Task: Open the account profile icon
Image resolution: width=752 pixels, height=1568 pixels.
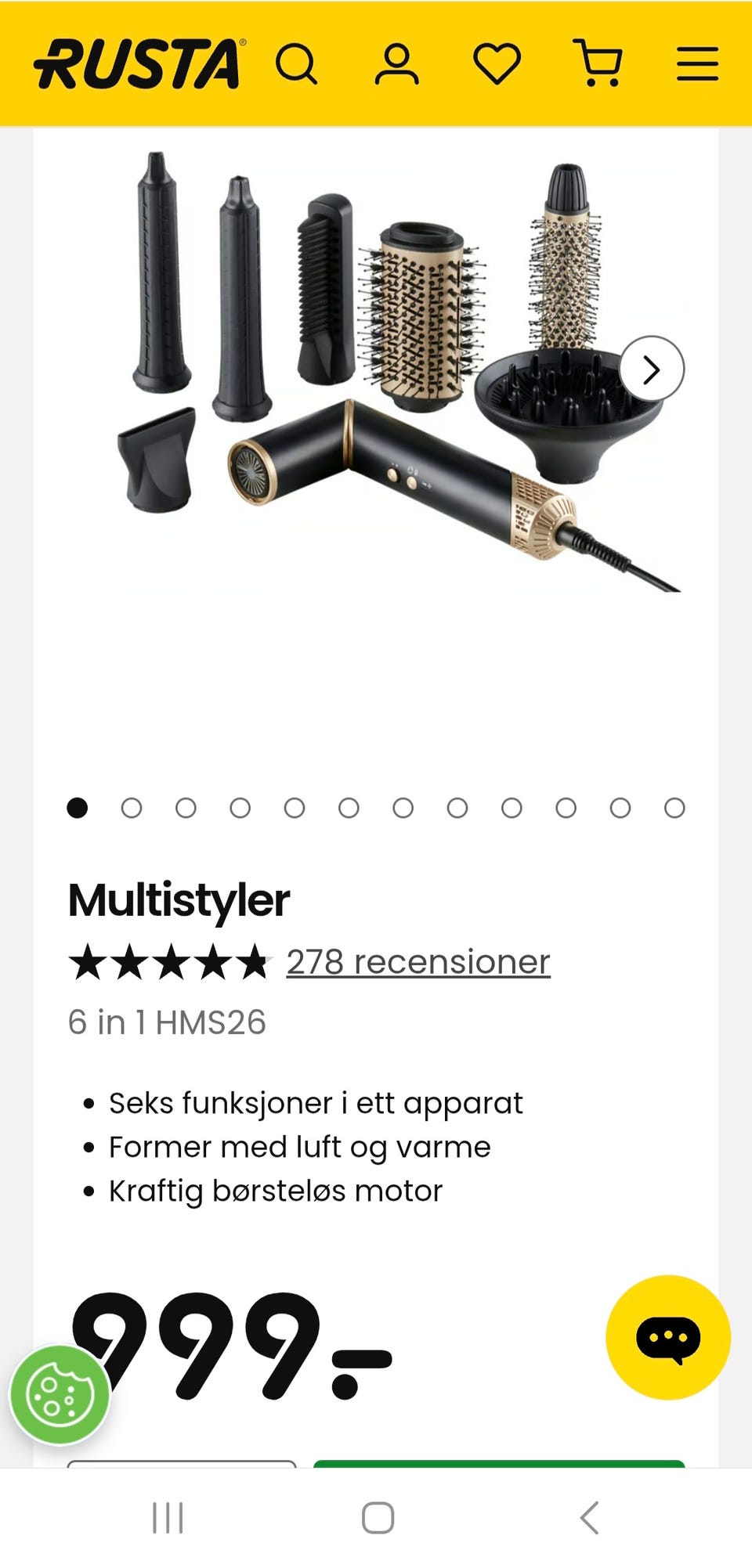Action: 396,63
